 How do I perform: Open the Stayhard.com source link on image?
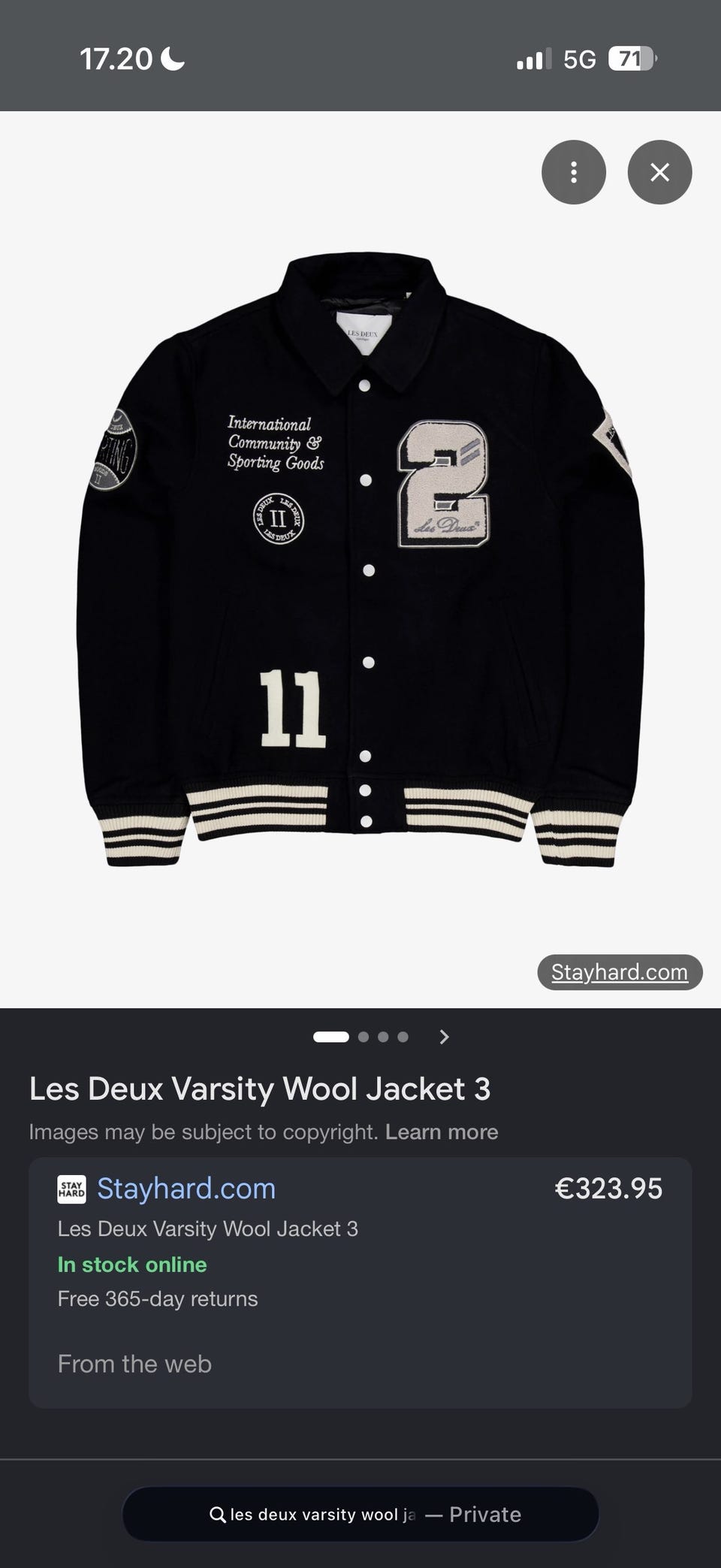coord(620,972)
